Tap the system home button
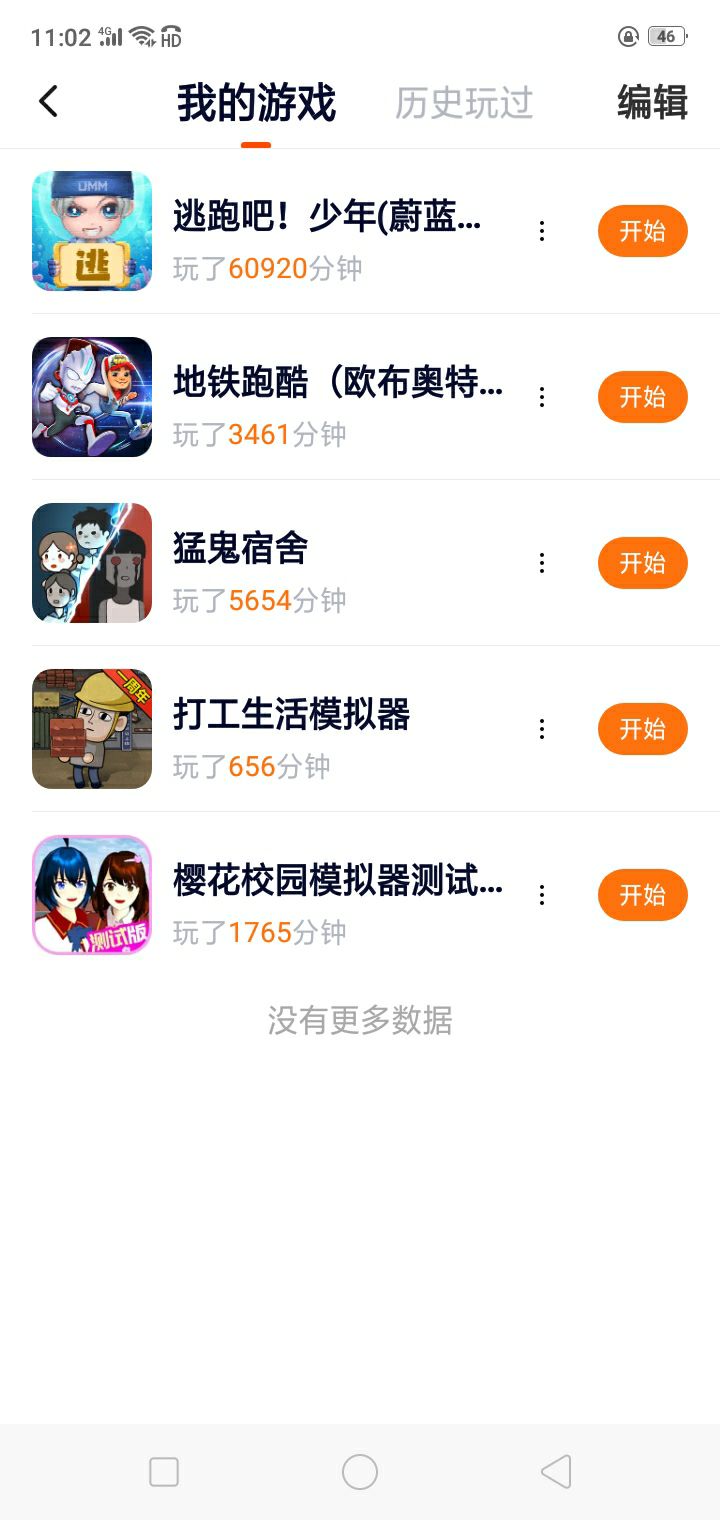This screenshot has width=720, height=1520. coord(360,1472)
